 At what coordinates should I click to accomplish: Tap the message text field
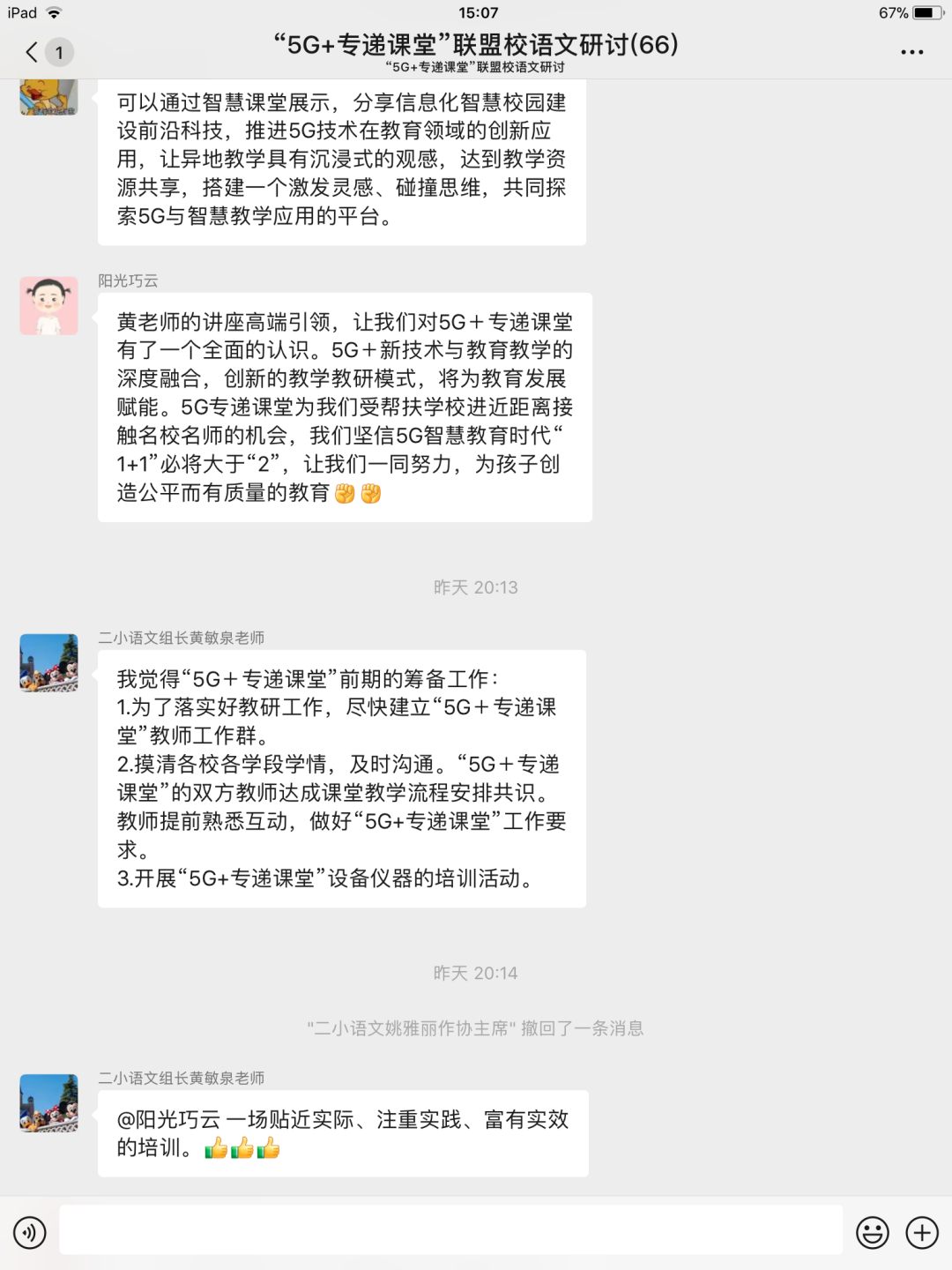[450, 1229]
